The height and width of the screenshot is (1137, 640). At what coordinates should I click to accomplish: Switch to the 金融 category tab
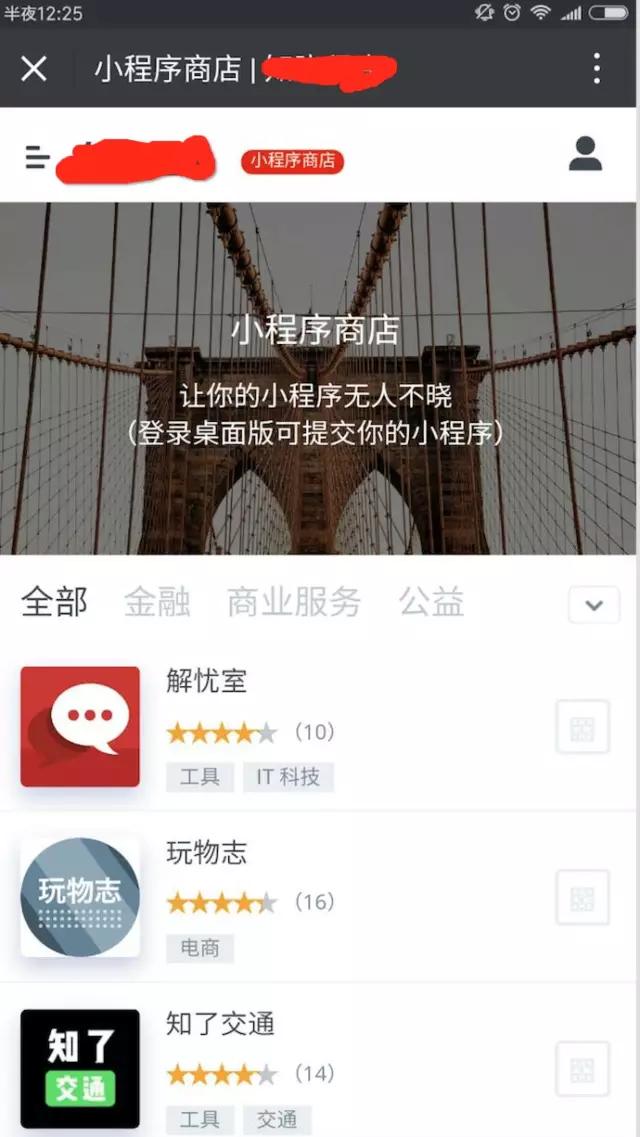[x=157, y=602]
